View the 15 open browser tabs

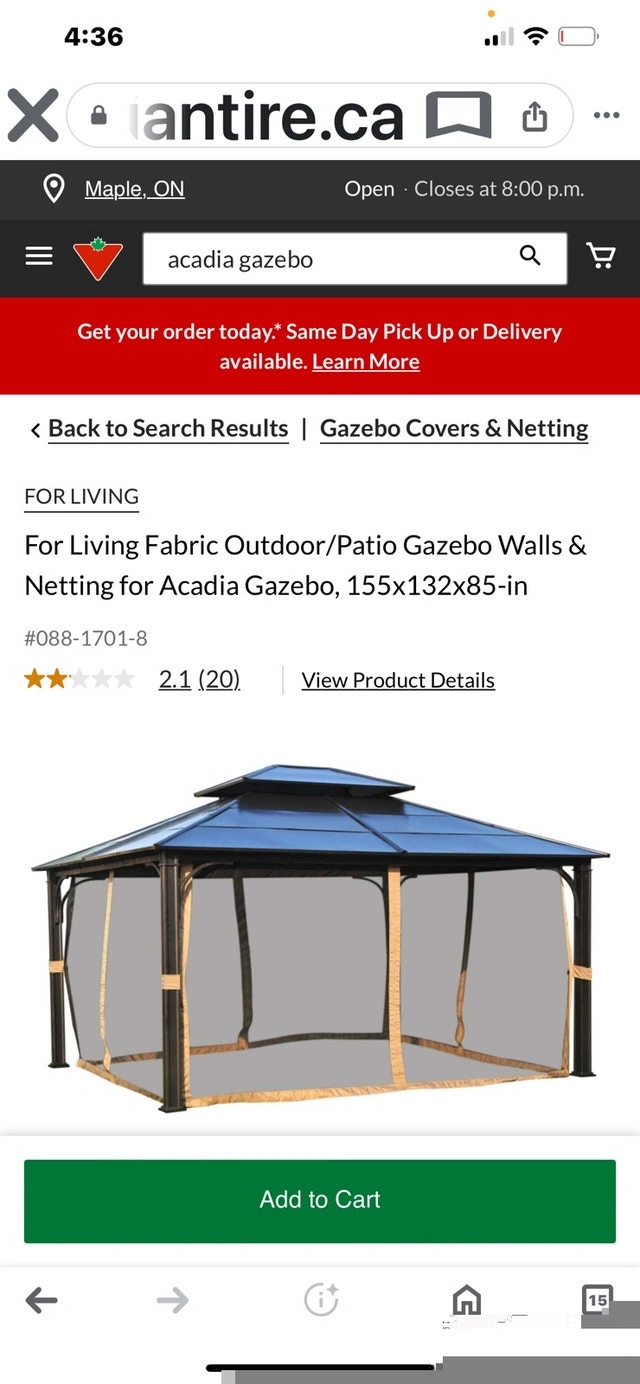(597, 1300)
